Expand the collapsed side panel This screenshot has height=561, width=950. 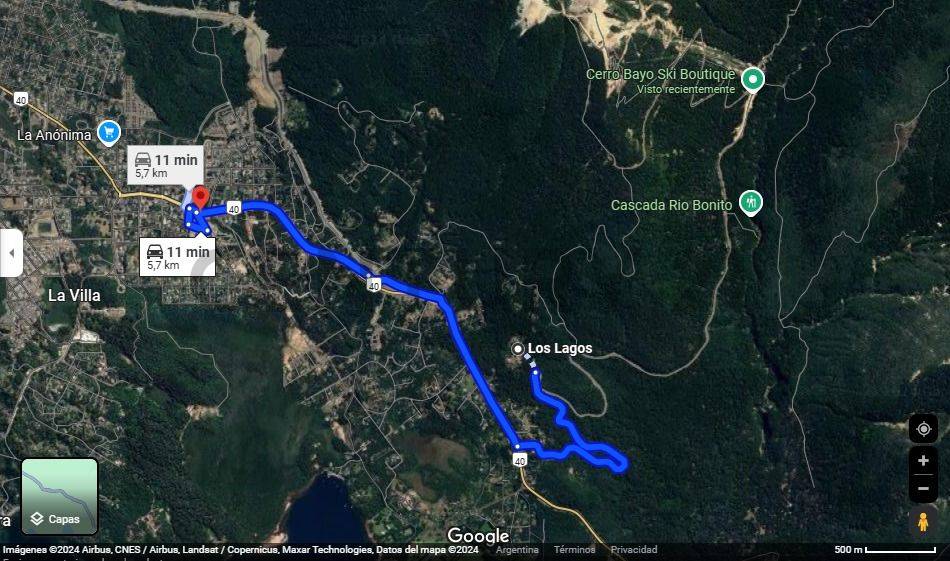tap(11, 253)
